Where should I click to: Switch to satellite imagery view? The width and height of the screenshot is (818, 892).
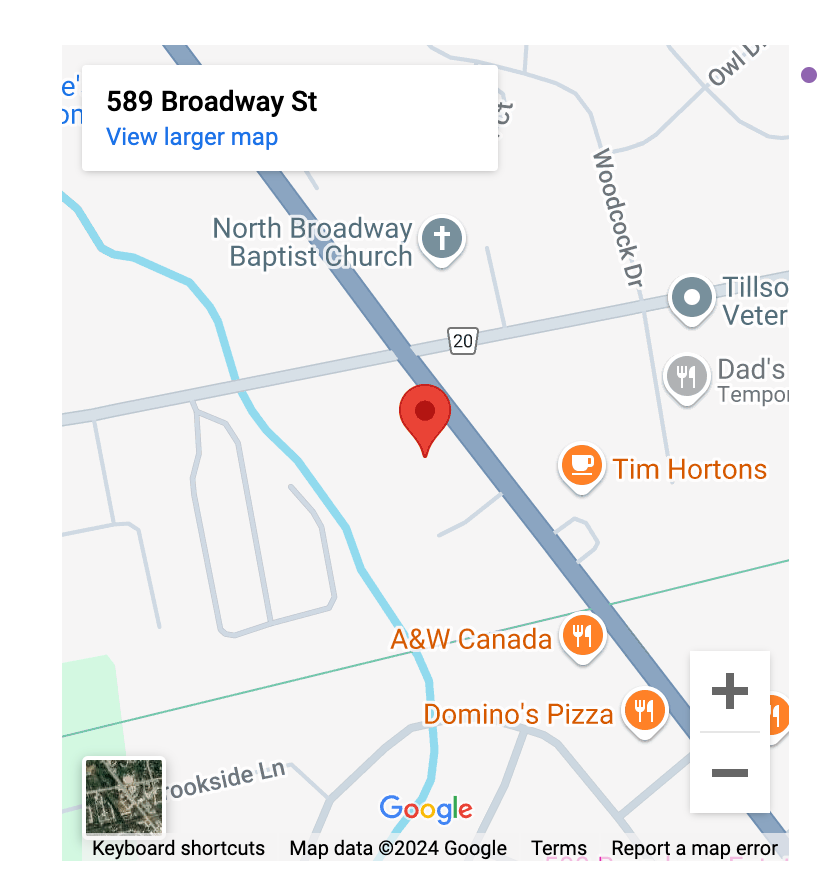[124, 796]
